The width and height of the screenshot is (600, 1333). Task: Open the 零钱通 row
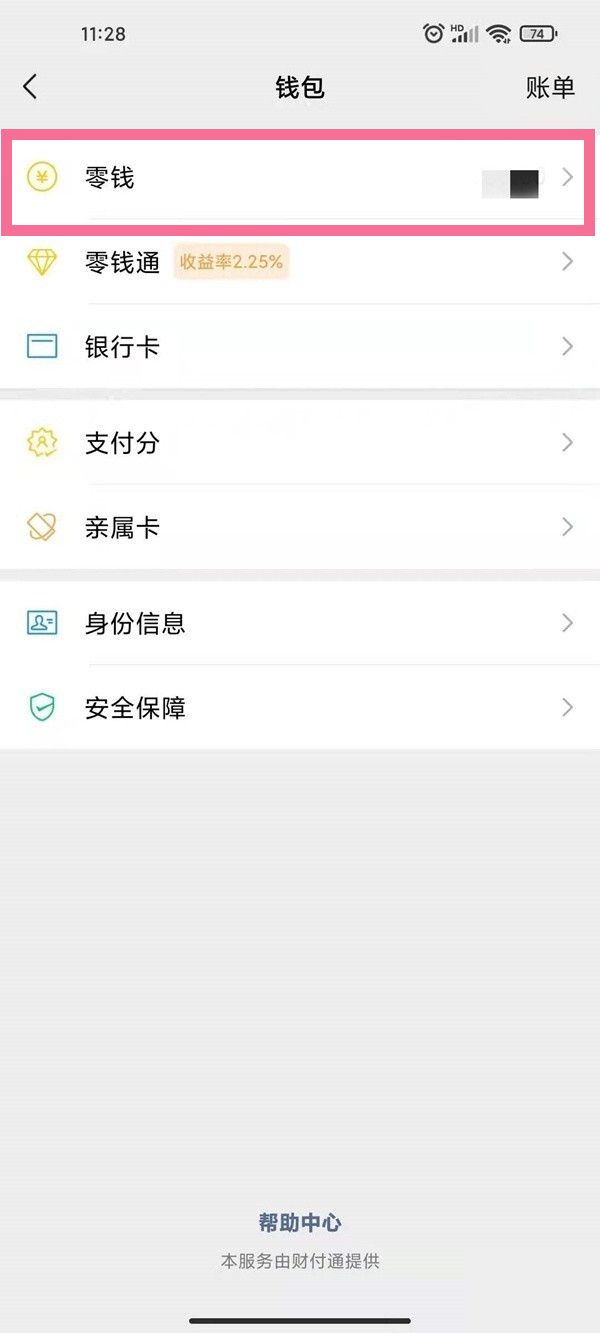pos(300,263)
